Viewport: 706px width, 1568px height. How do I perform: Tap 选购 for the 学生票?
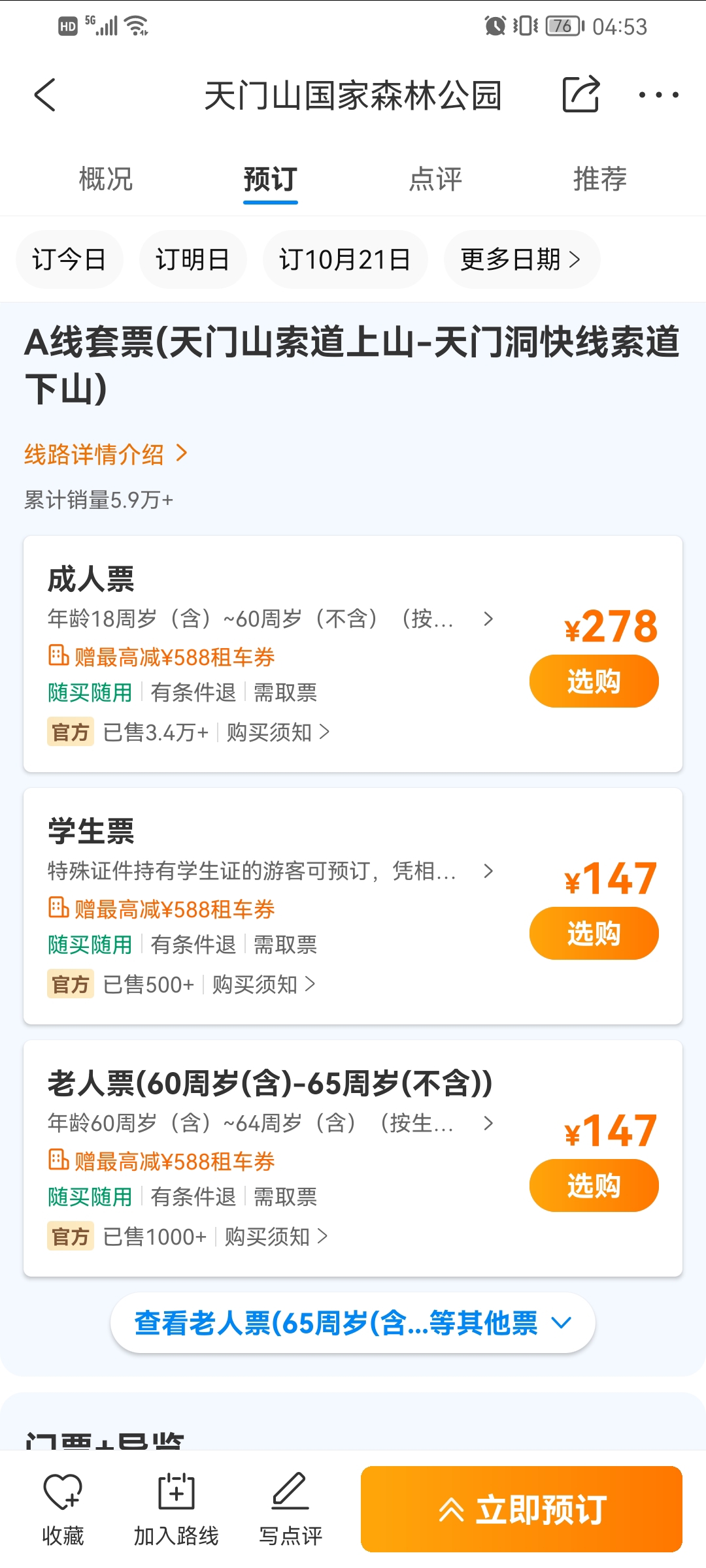[x=594, y=934]
